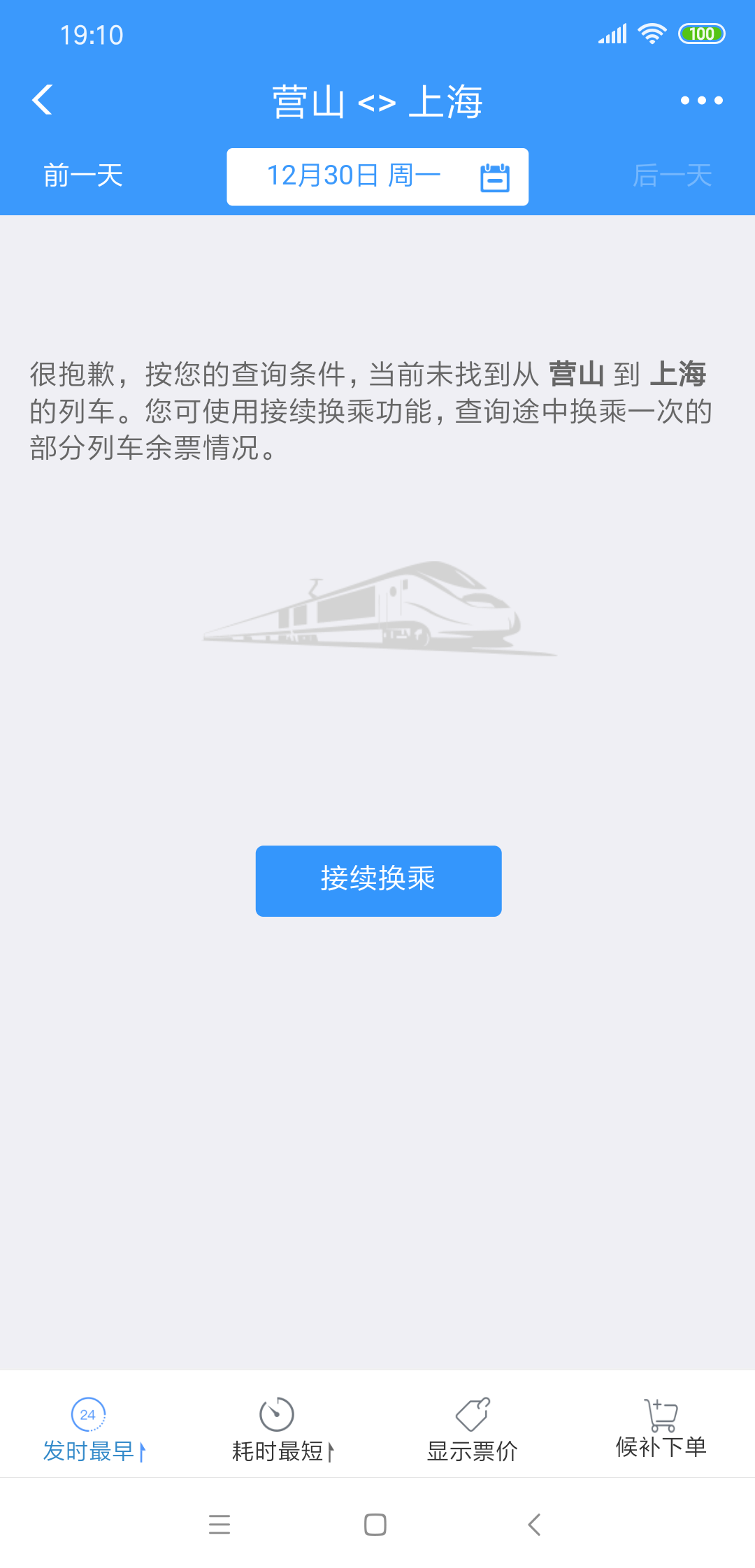Viewport: 755px width, 1568px height.
Task: Open recent apps from the navigation bar
Action: tap(220, 1524)
